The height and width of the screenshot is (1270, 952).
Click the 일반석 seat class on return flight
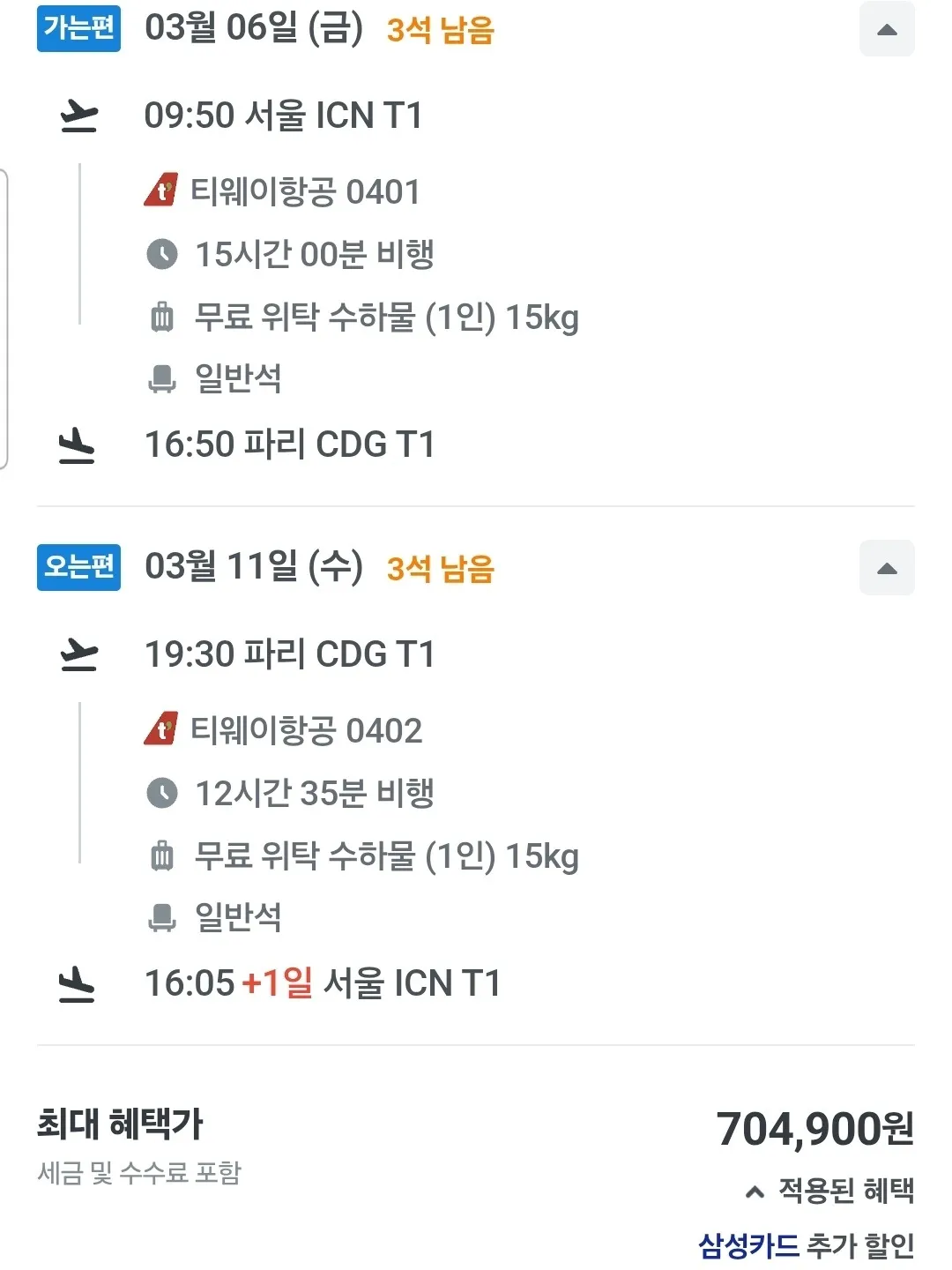pos(238,918)
